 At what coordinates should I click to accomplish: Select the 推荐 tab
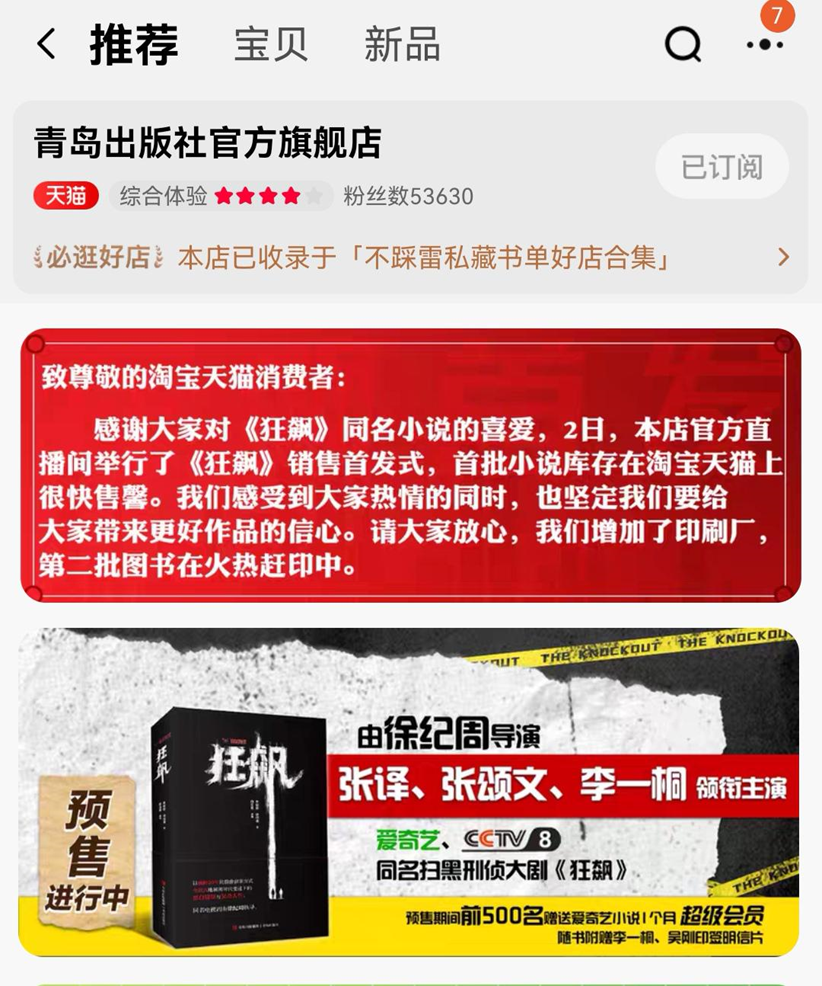pos(134,45)
